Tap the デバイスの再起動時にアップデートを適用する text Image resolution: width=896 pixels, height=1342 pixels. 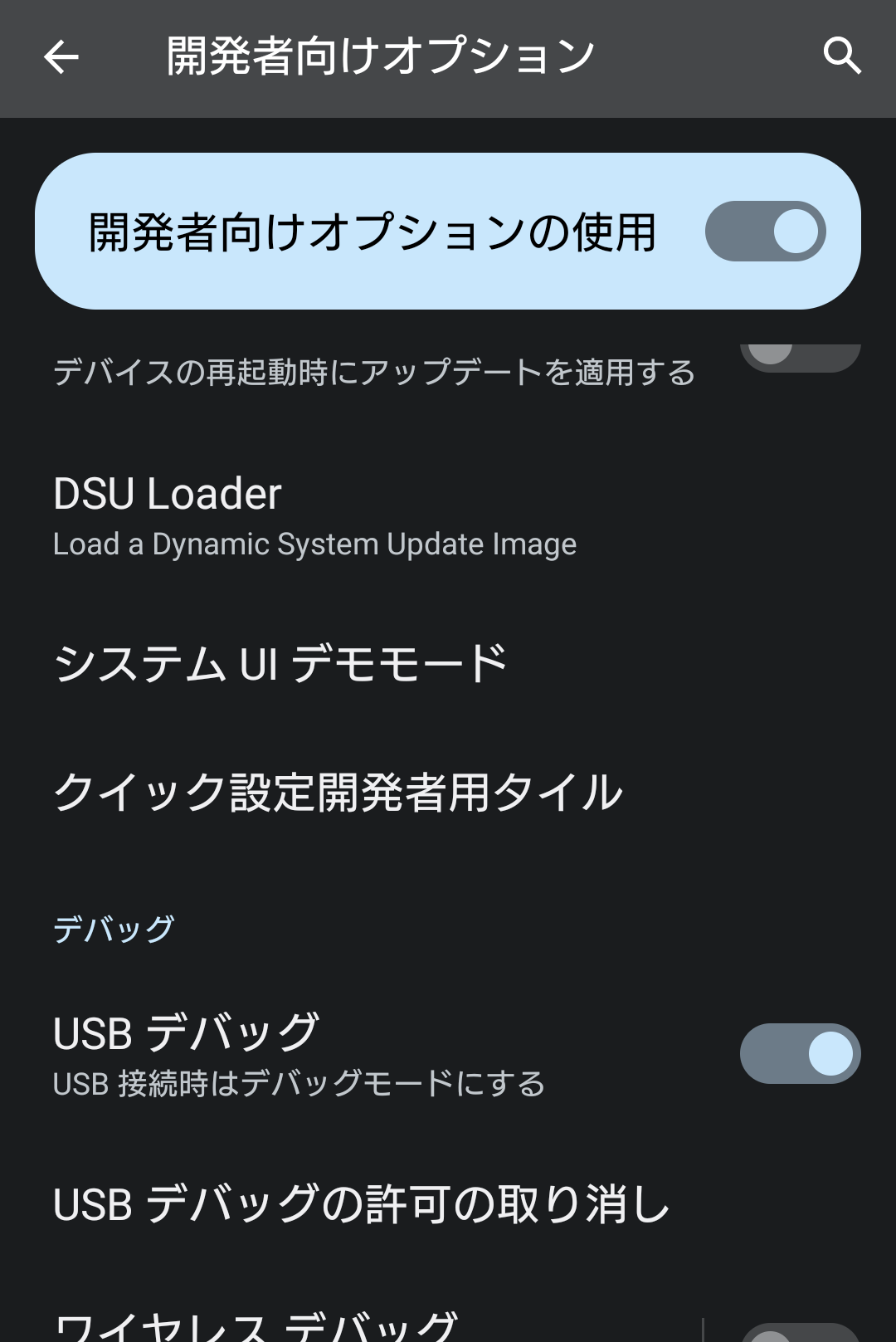click(x=373, y=373)
